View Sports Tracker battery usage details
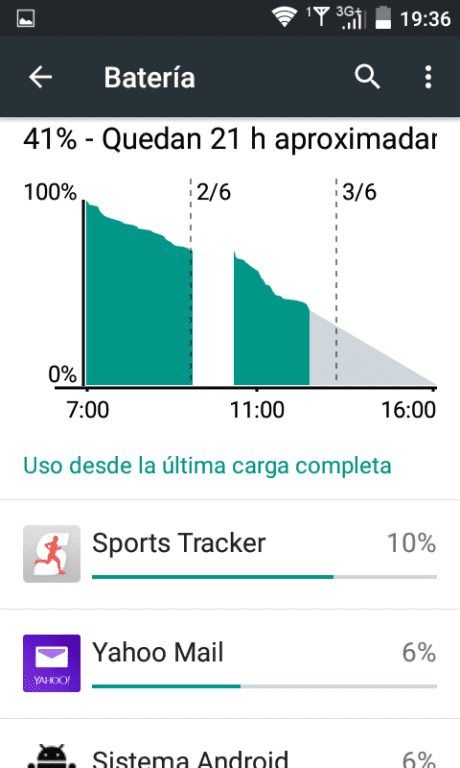Viewport: 460px width, 768px height. 230,554
